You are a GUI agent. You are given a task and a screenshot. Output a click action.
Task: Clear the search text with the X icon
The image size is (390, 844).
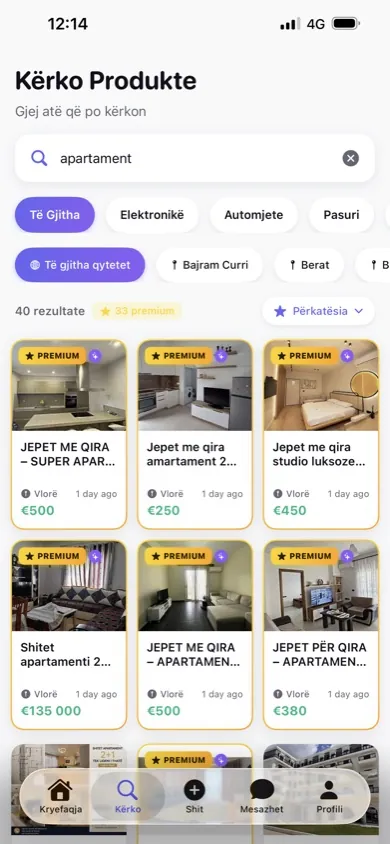pyautogui.click(x=351, y=158)
